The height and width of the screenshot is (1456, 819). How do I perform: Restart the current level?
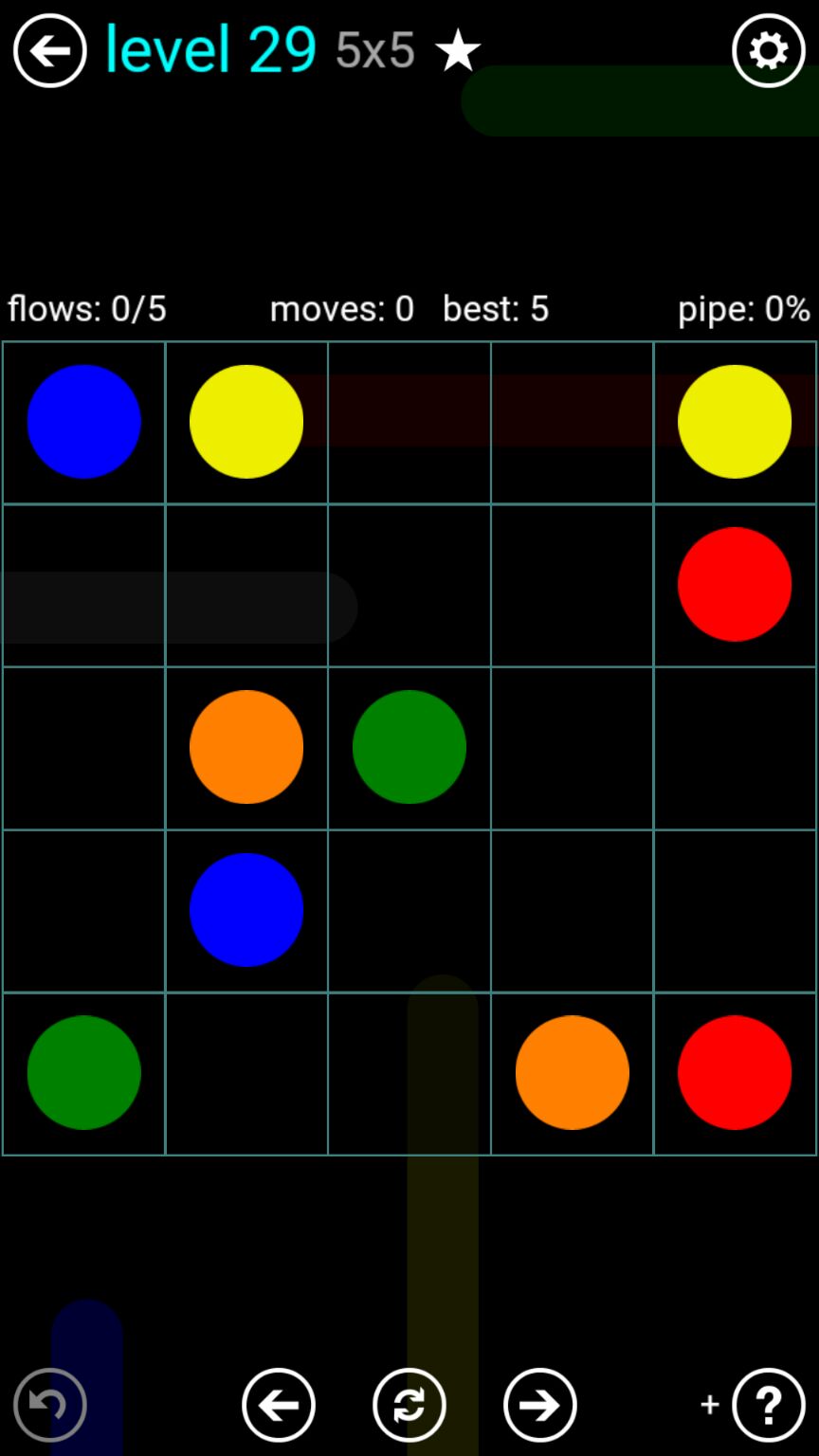coord(409,1404)
